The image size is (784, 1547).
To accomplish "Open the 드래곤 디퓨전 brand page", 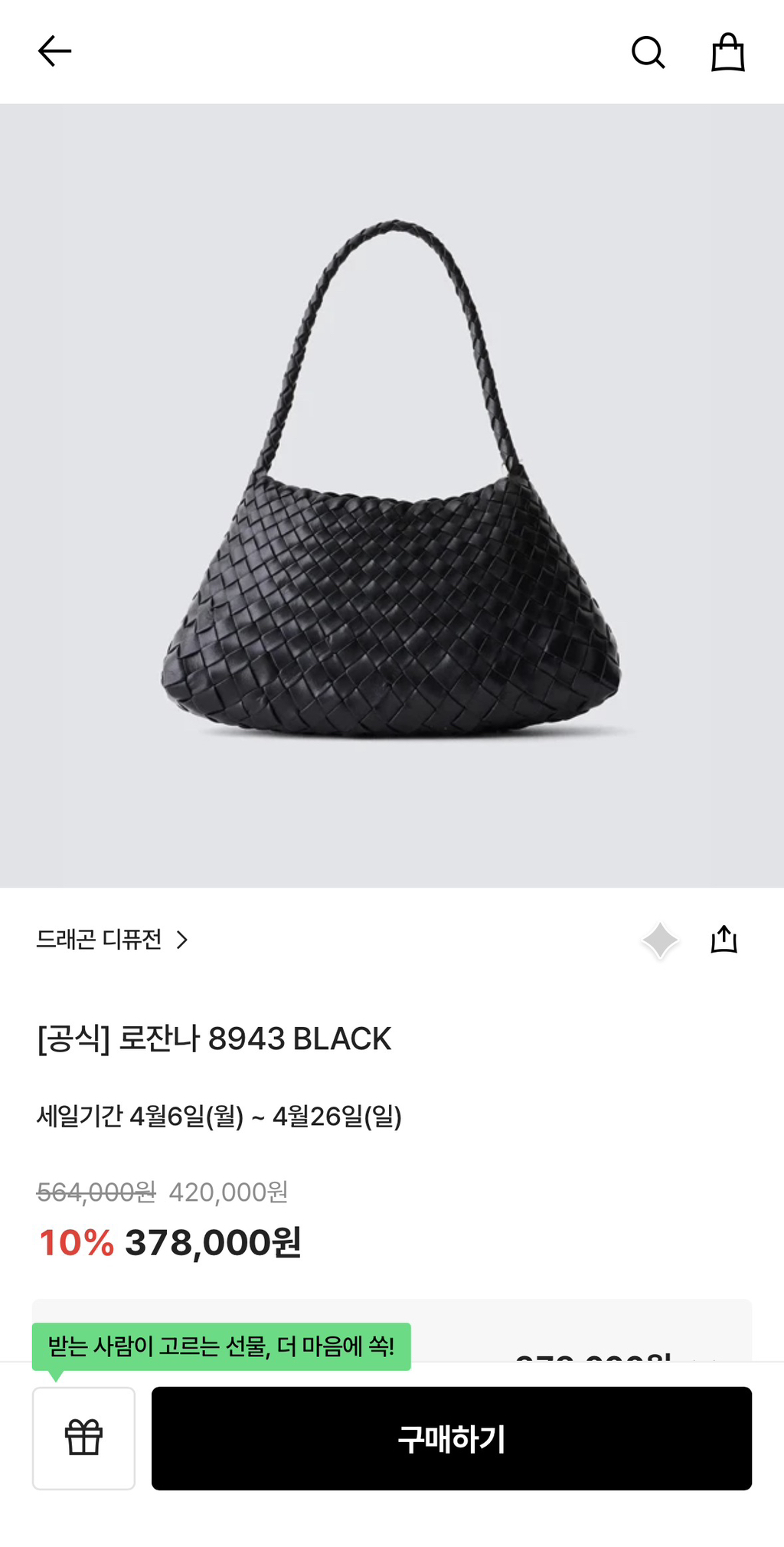I will pos(112,939).
